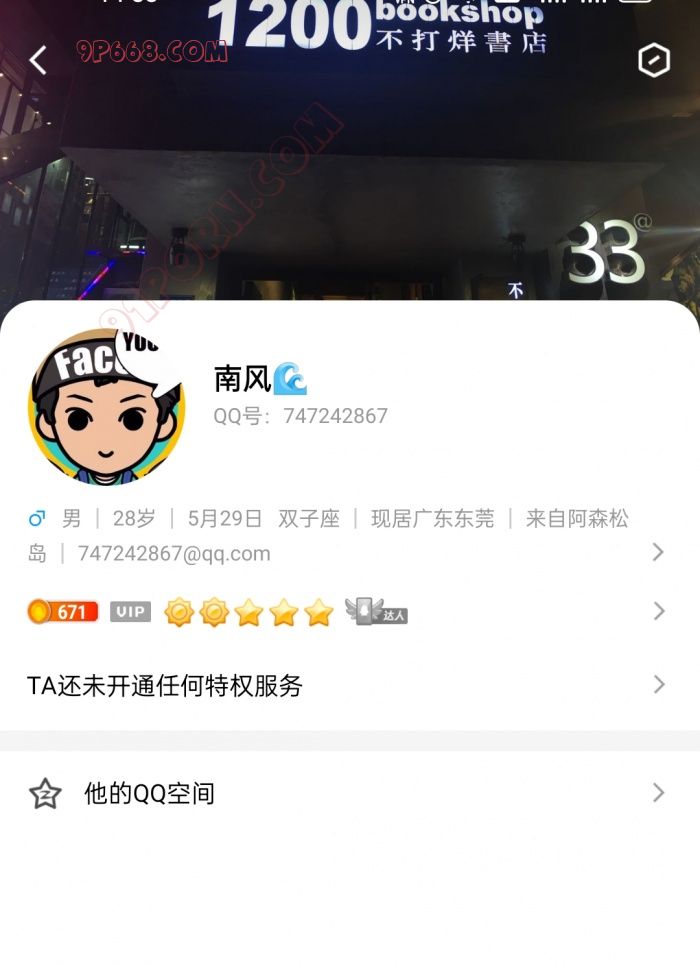This screenshot has width=700, height=964.
Task: Open 他的QQ空间
Action: (x=340, y=794)
